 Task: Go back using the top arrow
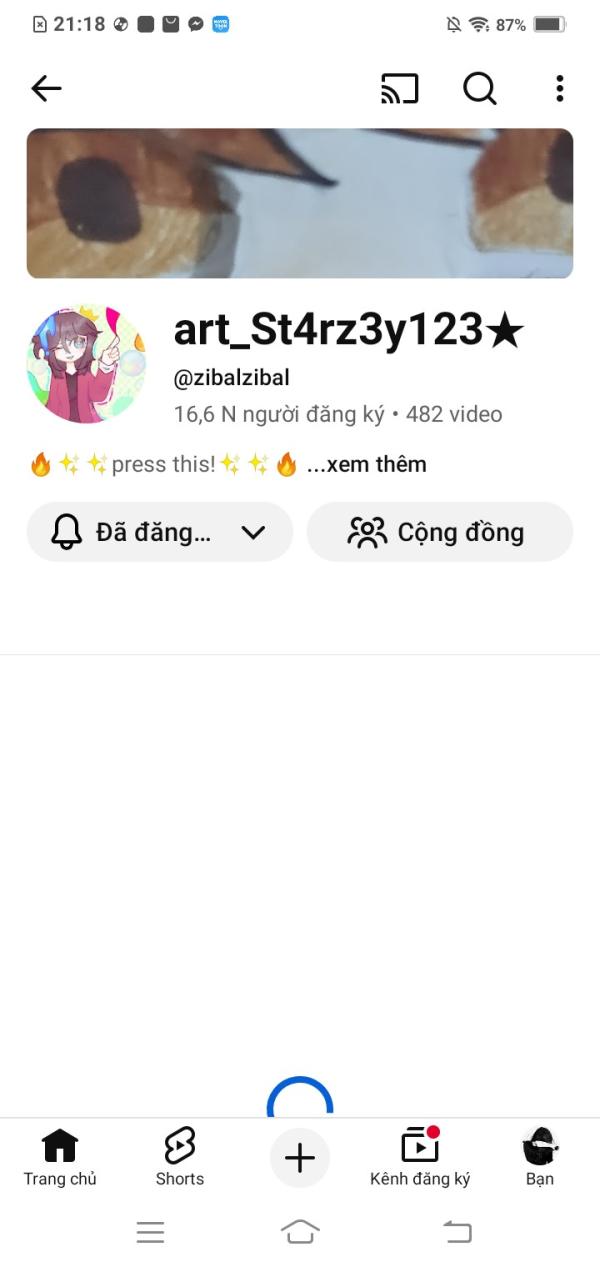(47, 89)
